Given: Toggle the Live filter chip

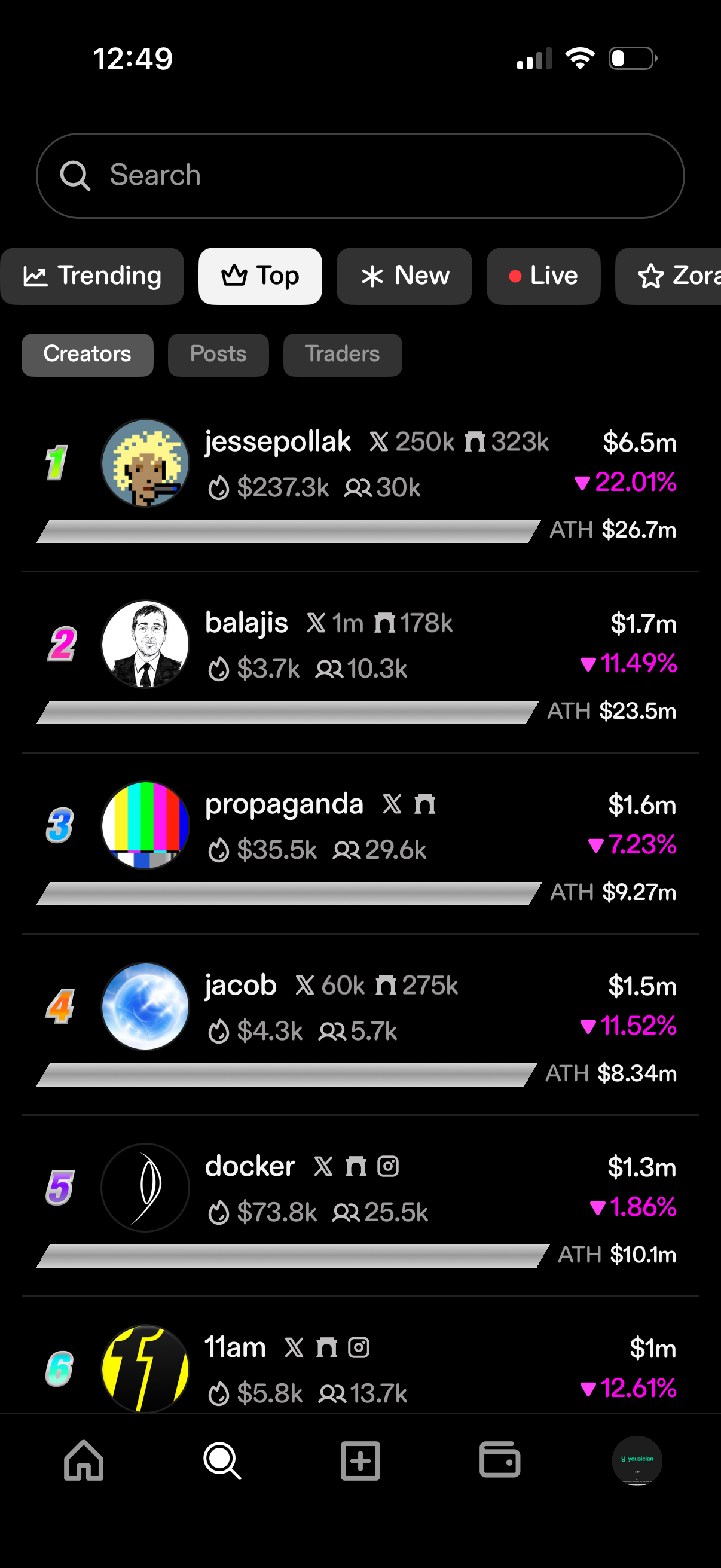Looking at the screenshot, I should click(x=543, y=276).
